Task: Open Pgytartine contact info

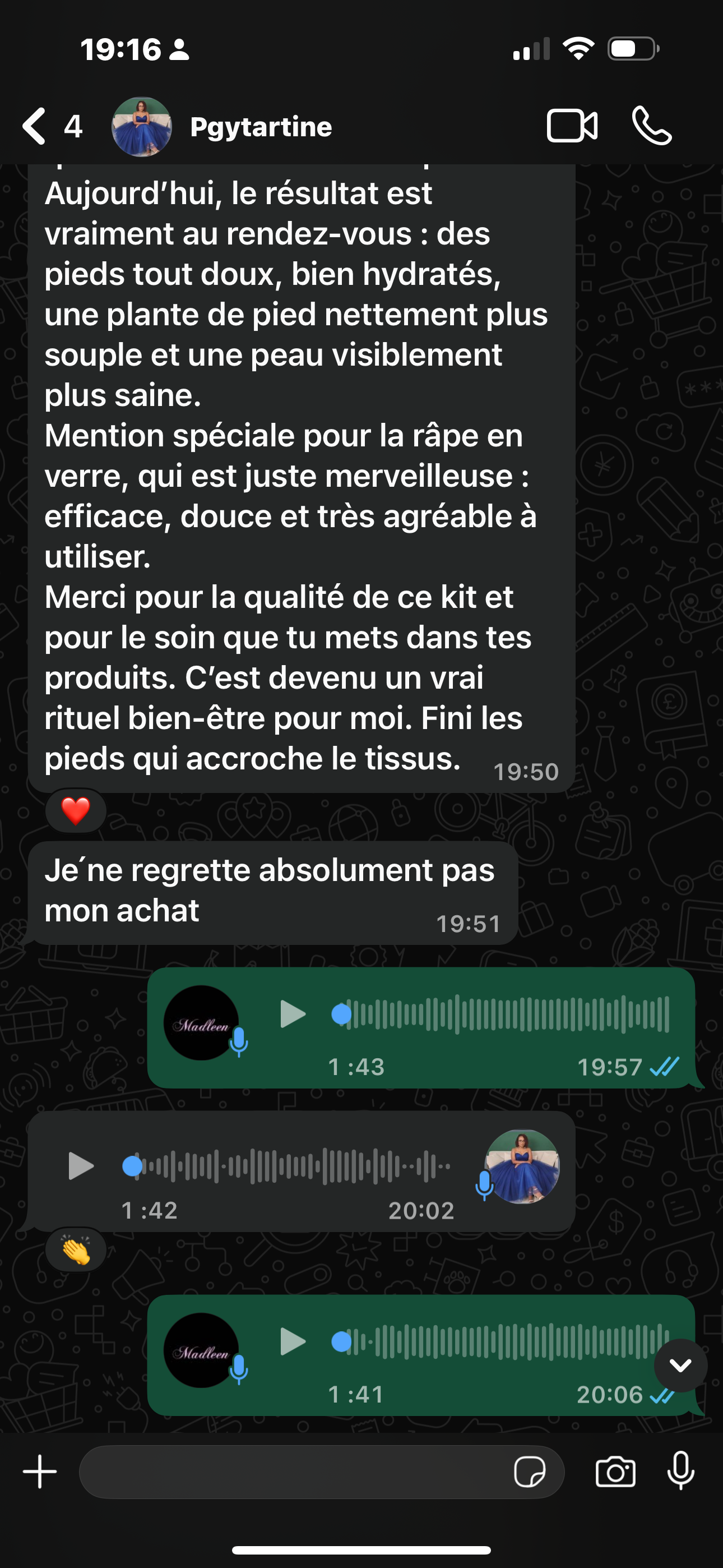Action: coord(261,127)
